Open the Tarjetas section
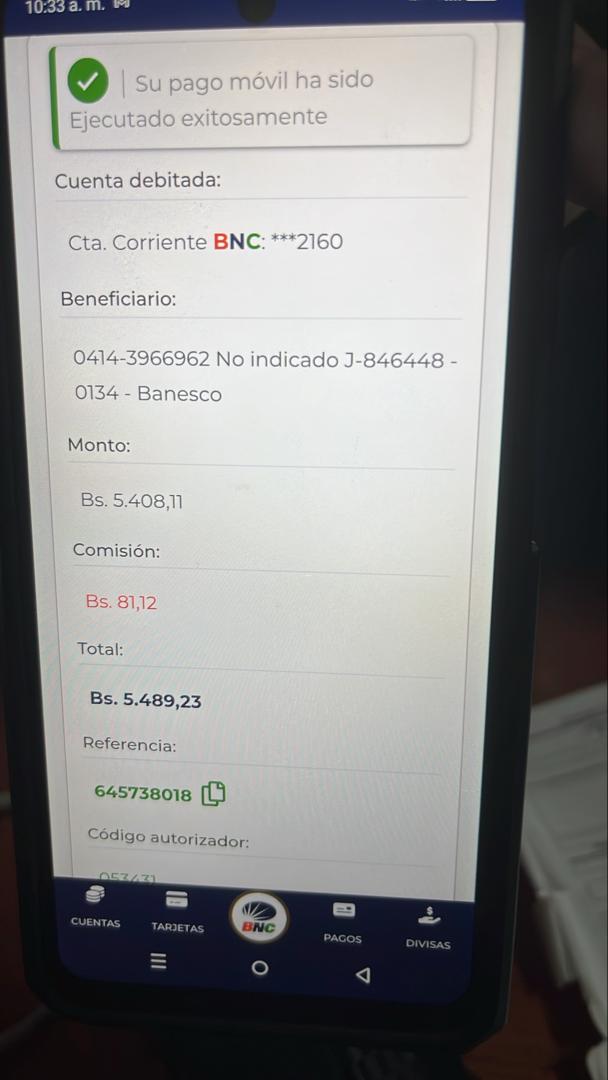The height and width of the screenshot is (1080, 608). tap(177, 911)
